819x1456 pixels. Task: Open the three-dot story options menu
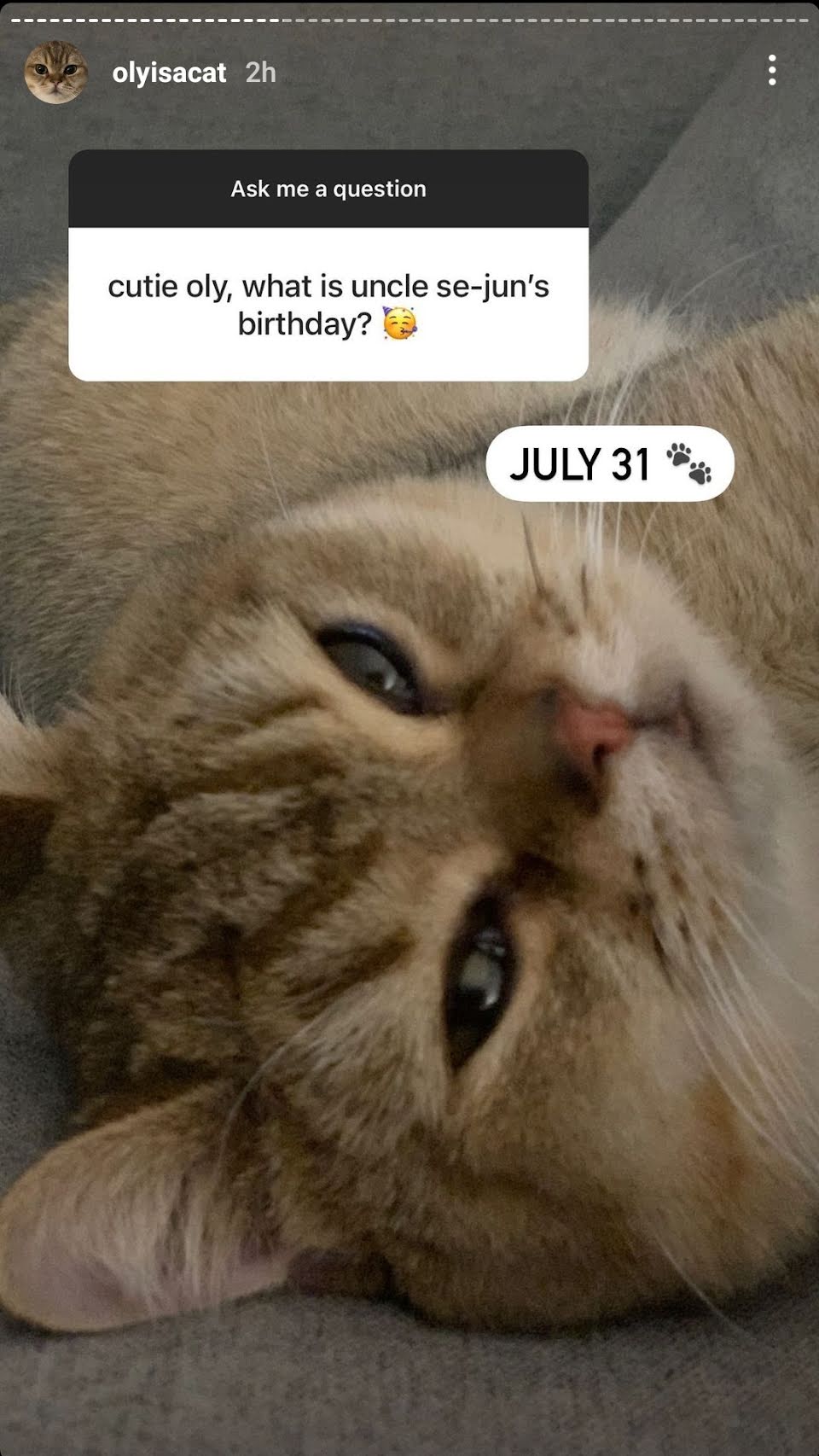pyautogui.click(x=771, y=70)
